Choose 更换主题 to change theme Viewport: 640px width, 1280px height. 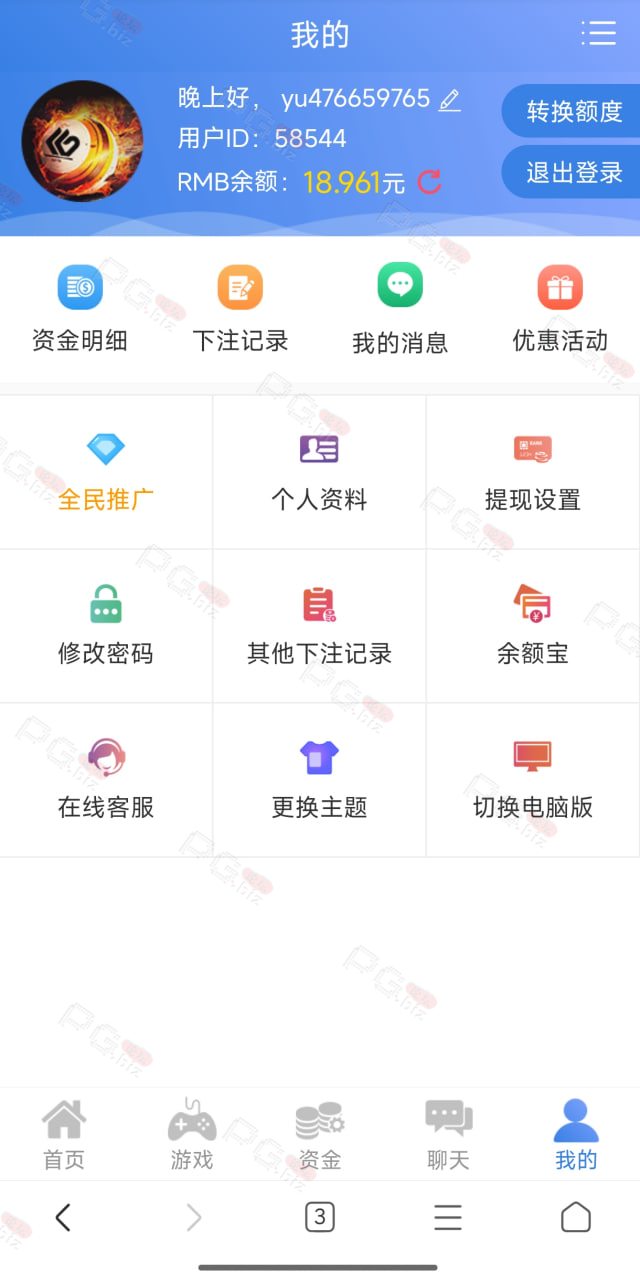point(320,780)
